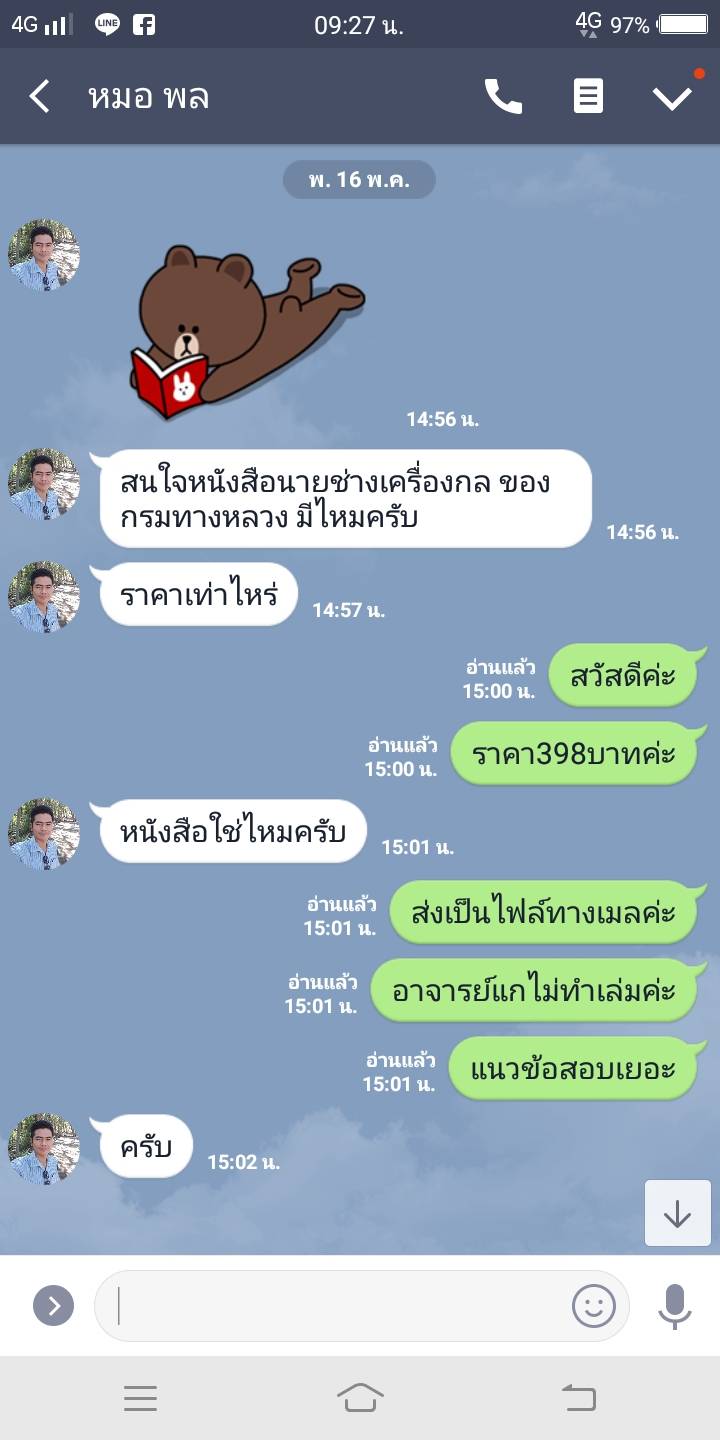Expand the chat options dropdown arrow
Viewport: 720px width, 1440px height.
pyautogui.click(x=672, y=97)
